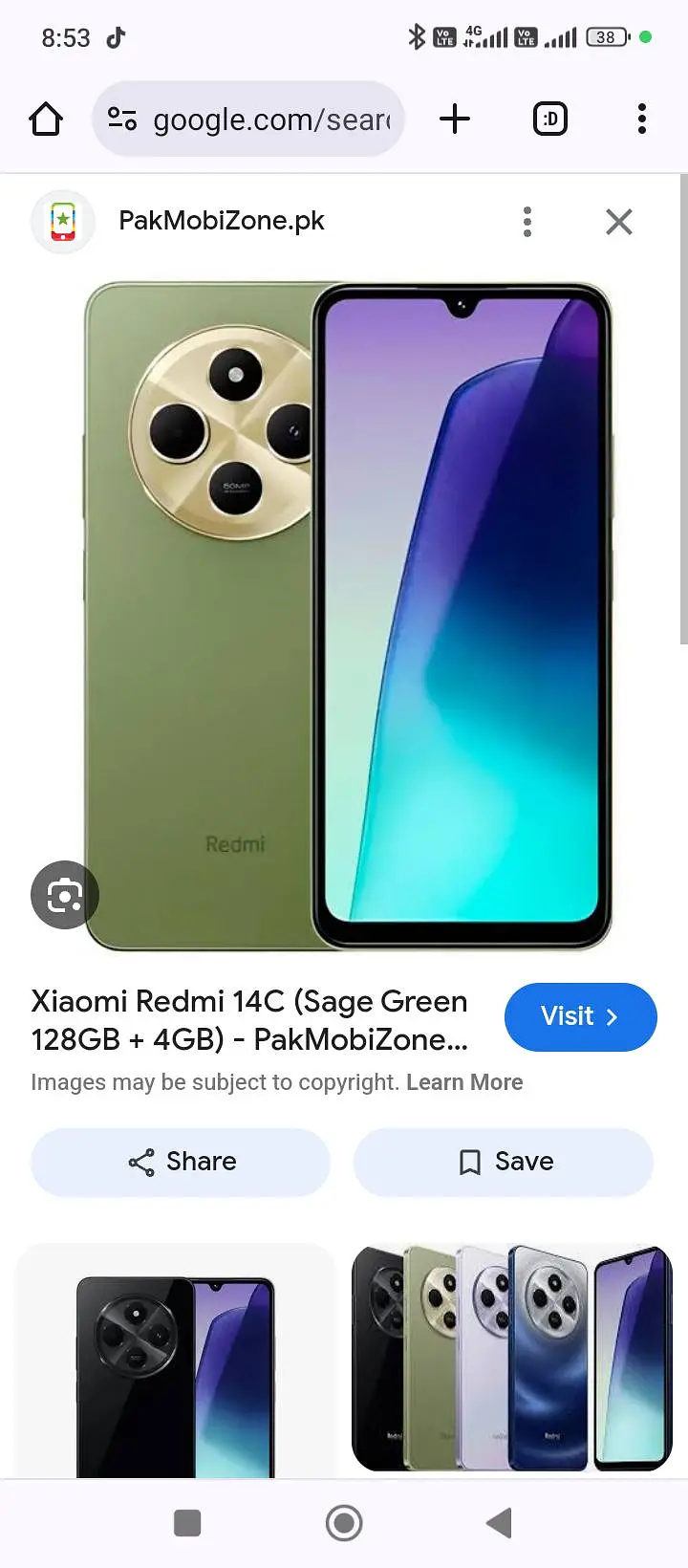Image resolution: width=688 pixels, height=1568 pixels.
Task: Visit the PakMobiZone product page
Action: point(580,1016)
